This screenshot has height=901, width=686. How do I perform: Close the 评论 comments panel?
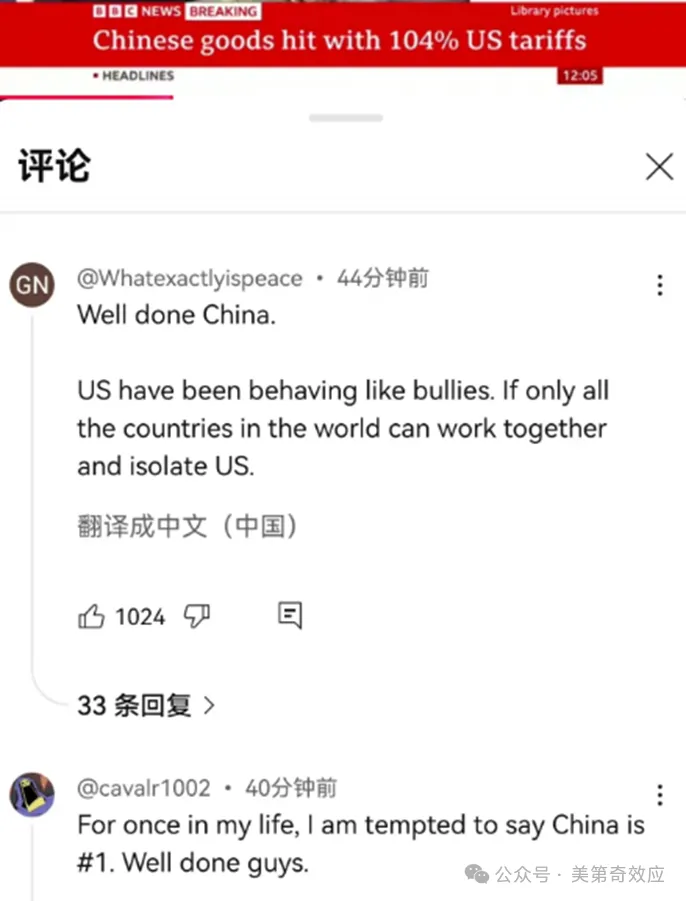point(659,167)
